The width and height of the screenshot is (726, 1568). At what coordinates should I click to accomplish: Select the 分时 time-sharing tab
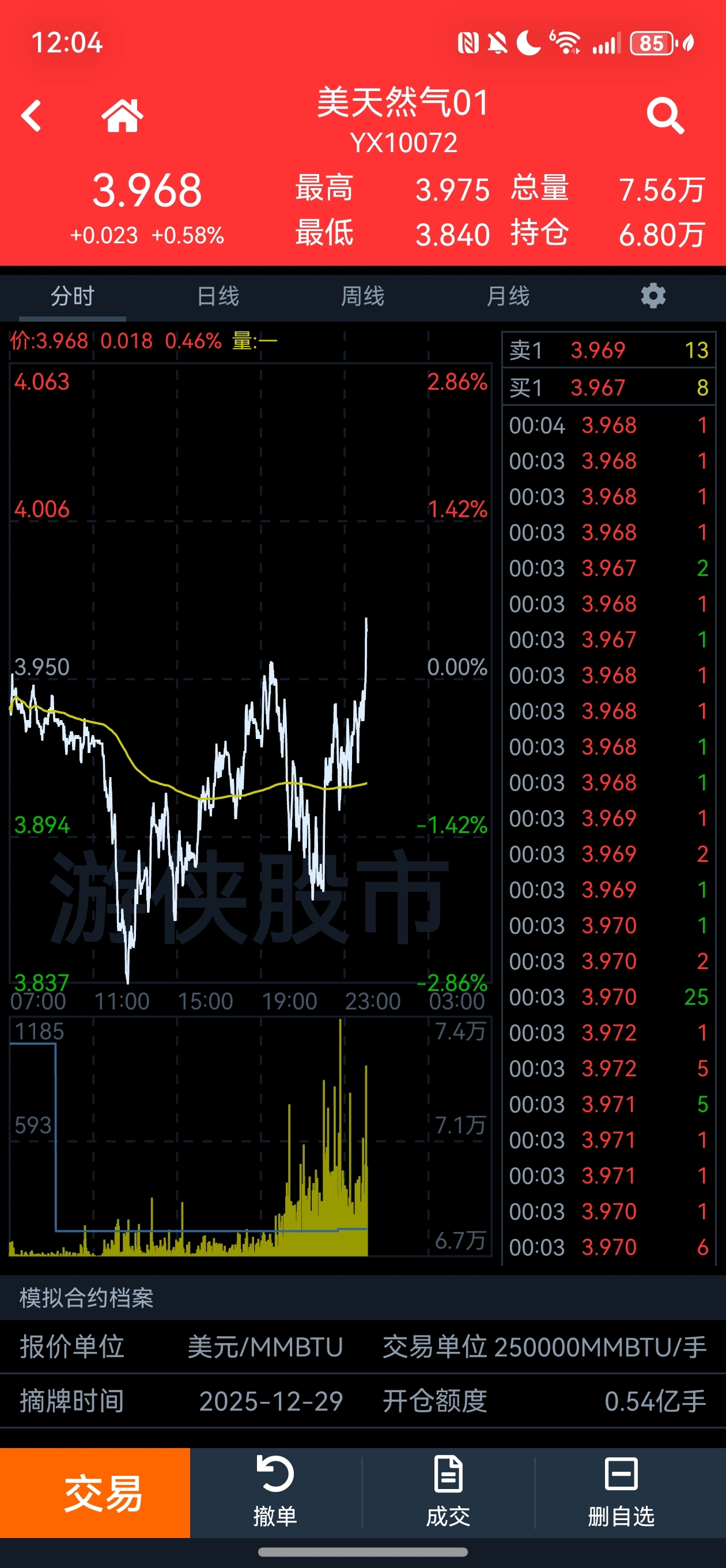tap(73, 296)
